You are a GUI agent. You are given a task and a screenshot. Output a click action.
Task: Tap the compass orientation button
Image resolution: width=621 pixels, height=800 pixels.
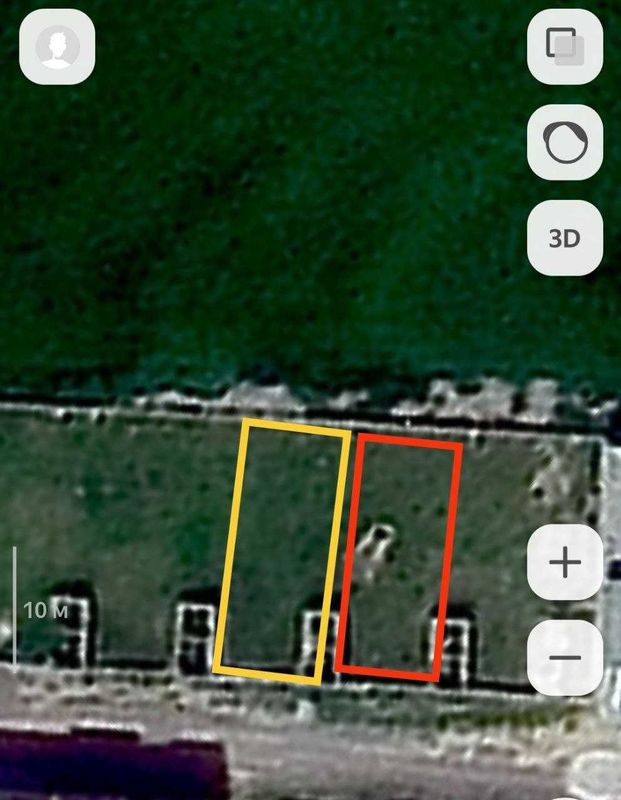coord(564,143)
